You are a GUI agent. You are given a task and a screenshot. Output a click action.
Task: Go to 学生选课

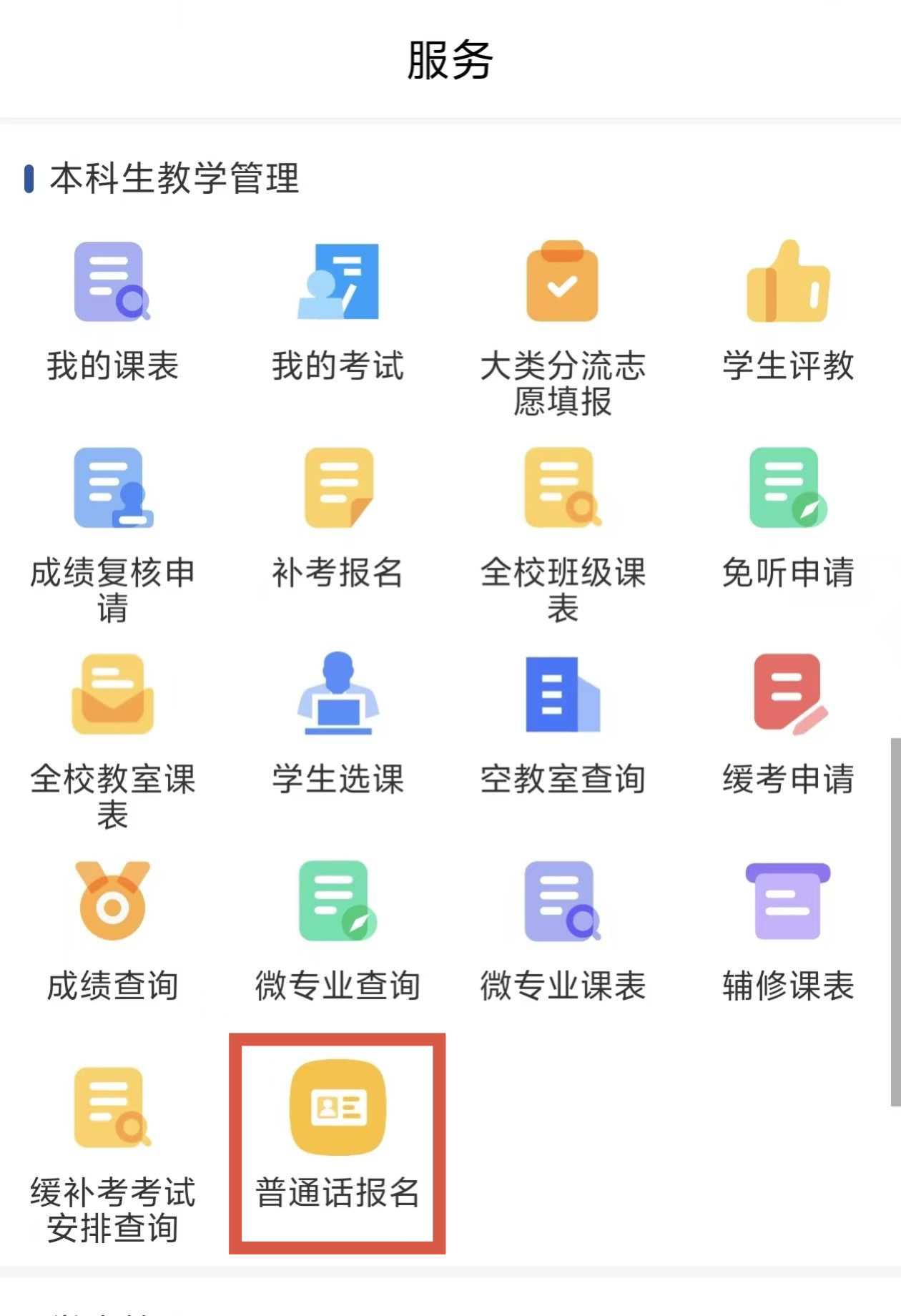pyautogui.click(x=338, y=694)
